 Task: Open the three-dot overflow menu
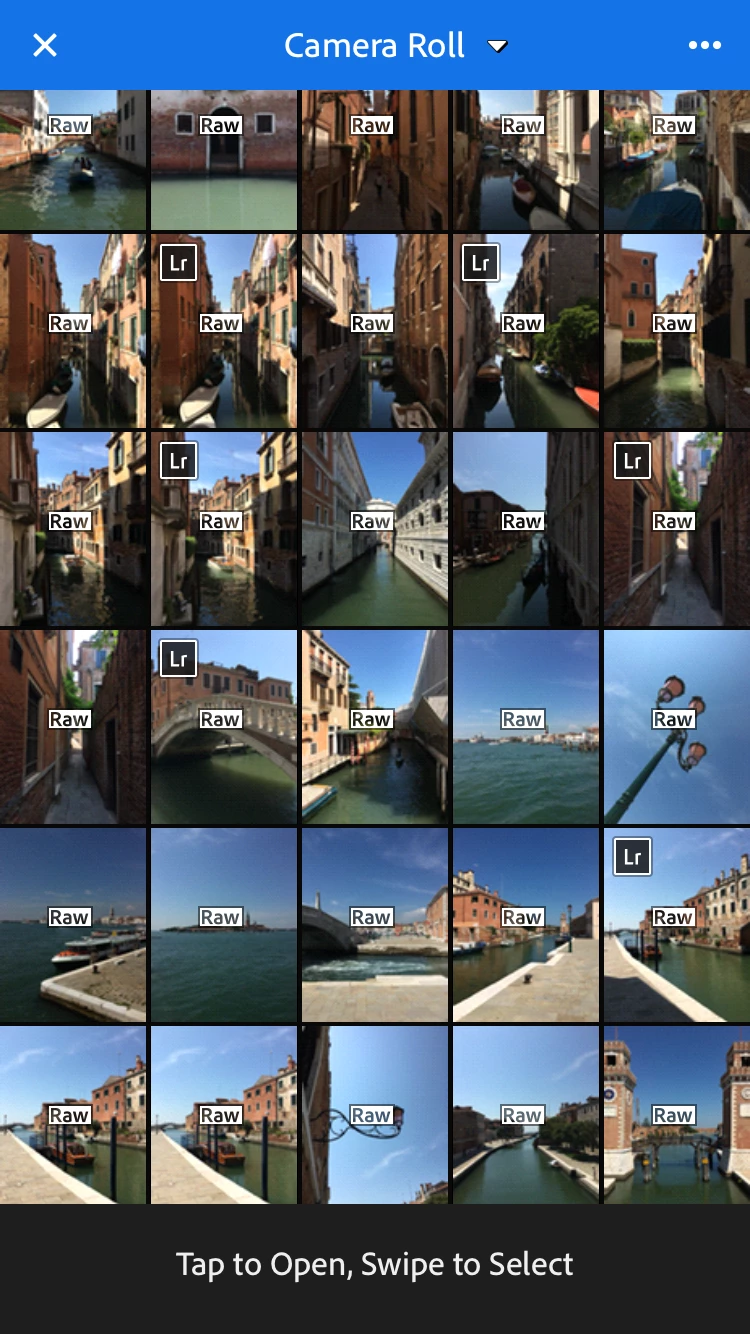click(704, 45)
